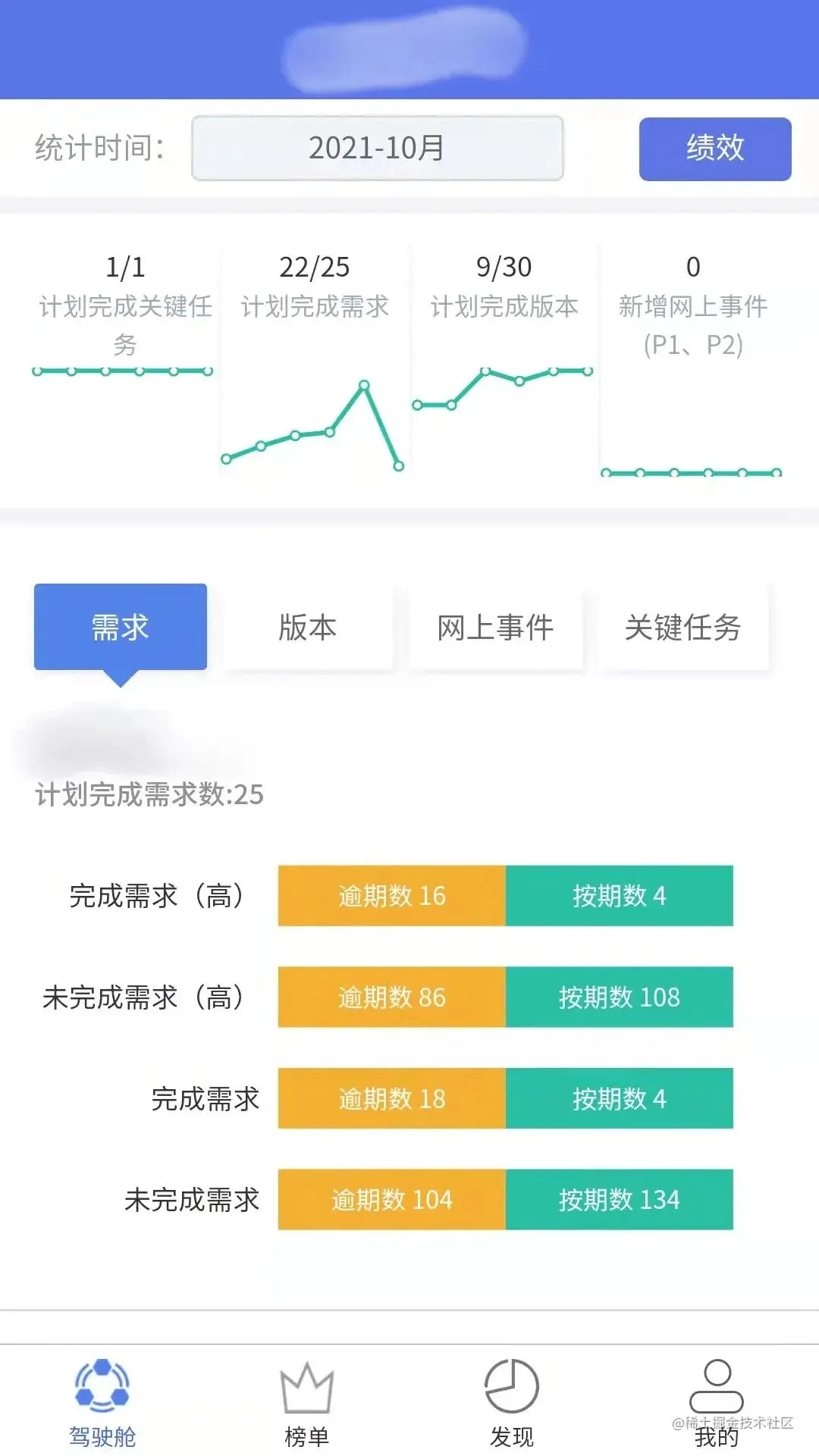
Task: Select the 需求 tab
Action: 120,627
